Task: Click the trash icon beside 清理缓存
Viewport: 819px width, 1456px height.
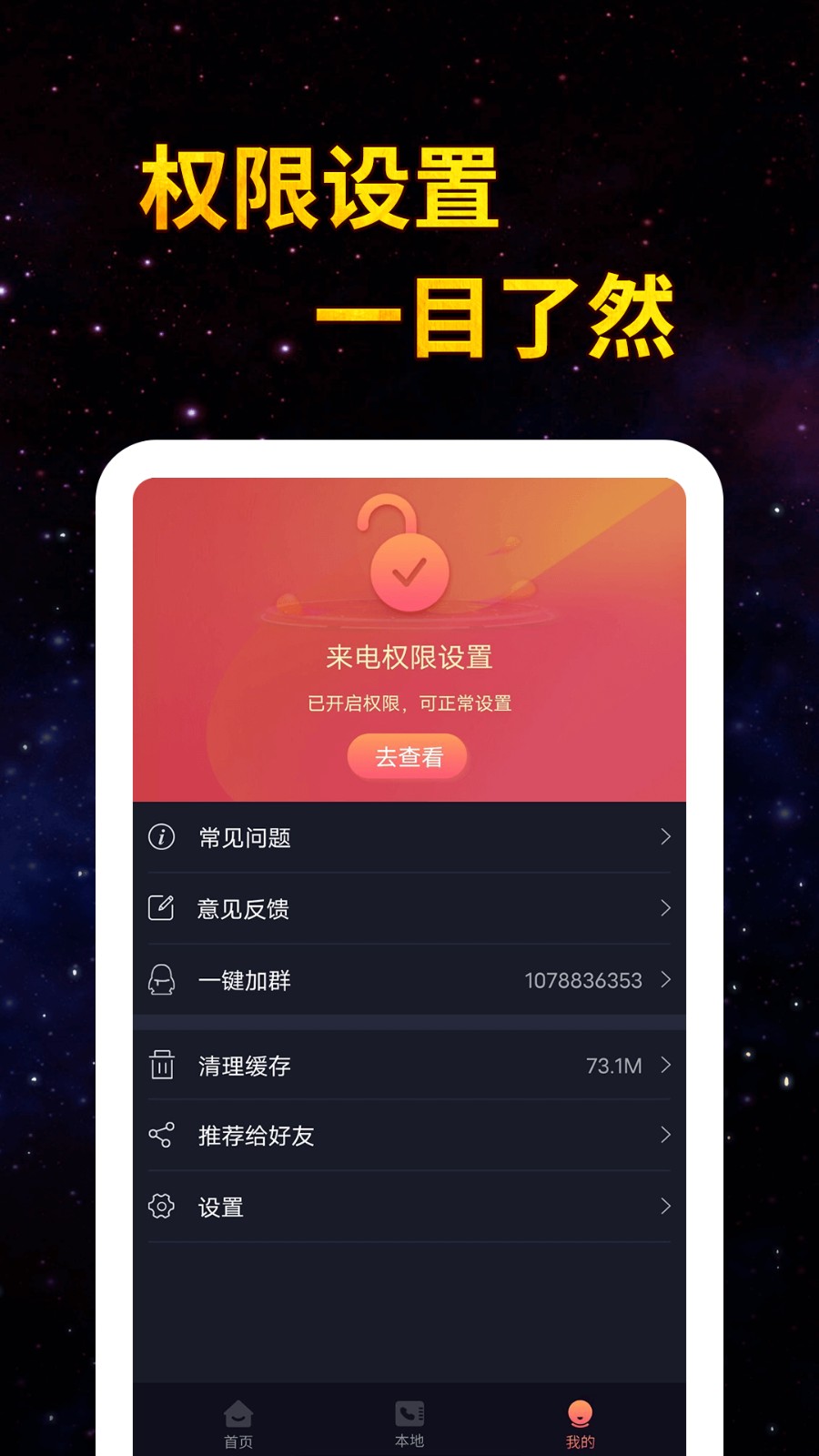Action: (x=161, y=1065)
